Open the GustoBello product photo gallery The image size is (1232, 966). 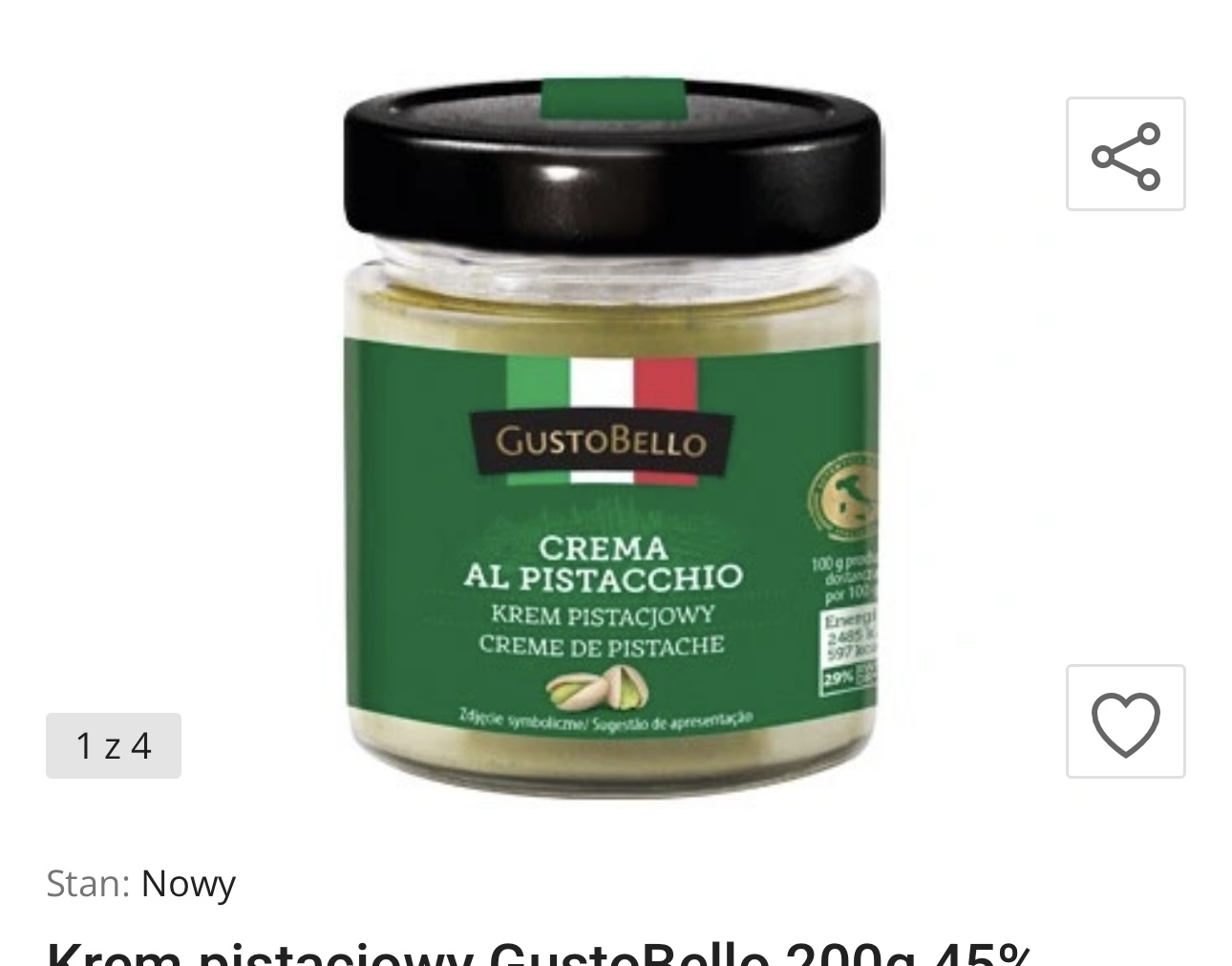coord(611,440)
